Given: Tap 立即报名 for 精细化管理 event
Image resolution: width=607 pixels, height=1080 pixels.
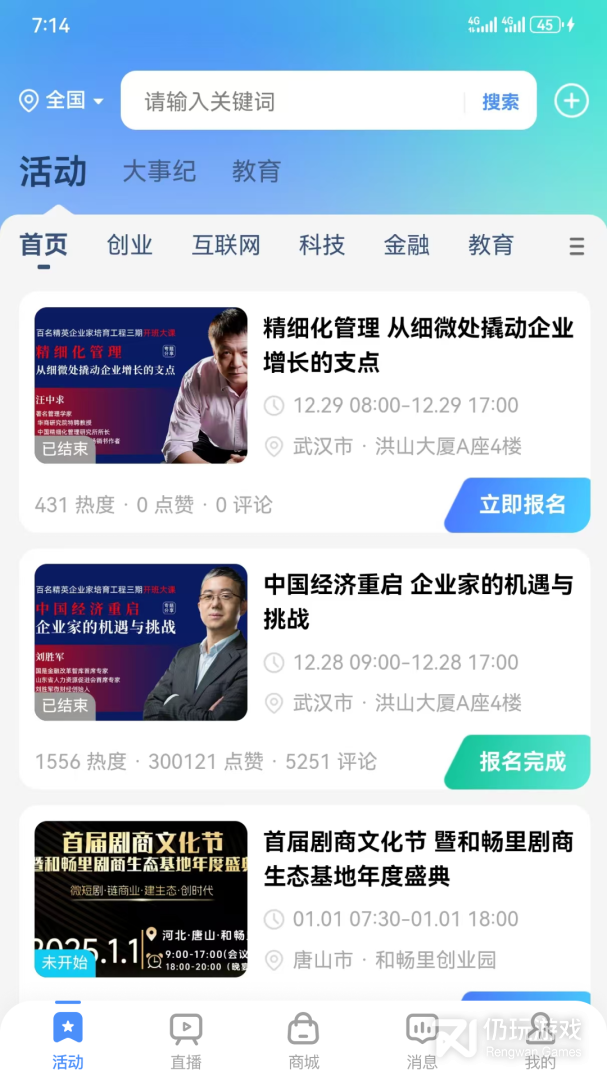Looking at the screenshot, I should point(521,505).
